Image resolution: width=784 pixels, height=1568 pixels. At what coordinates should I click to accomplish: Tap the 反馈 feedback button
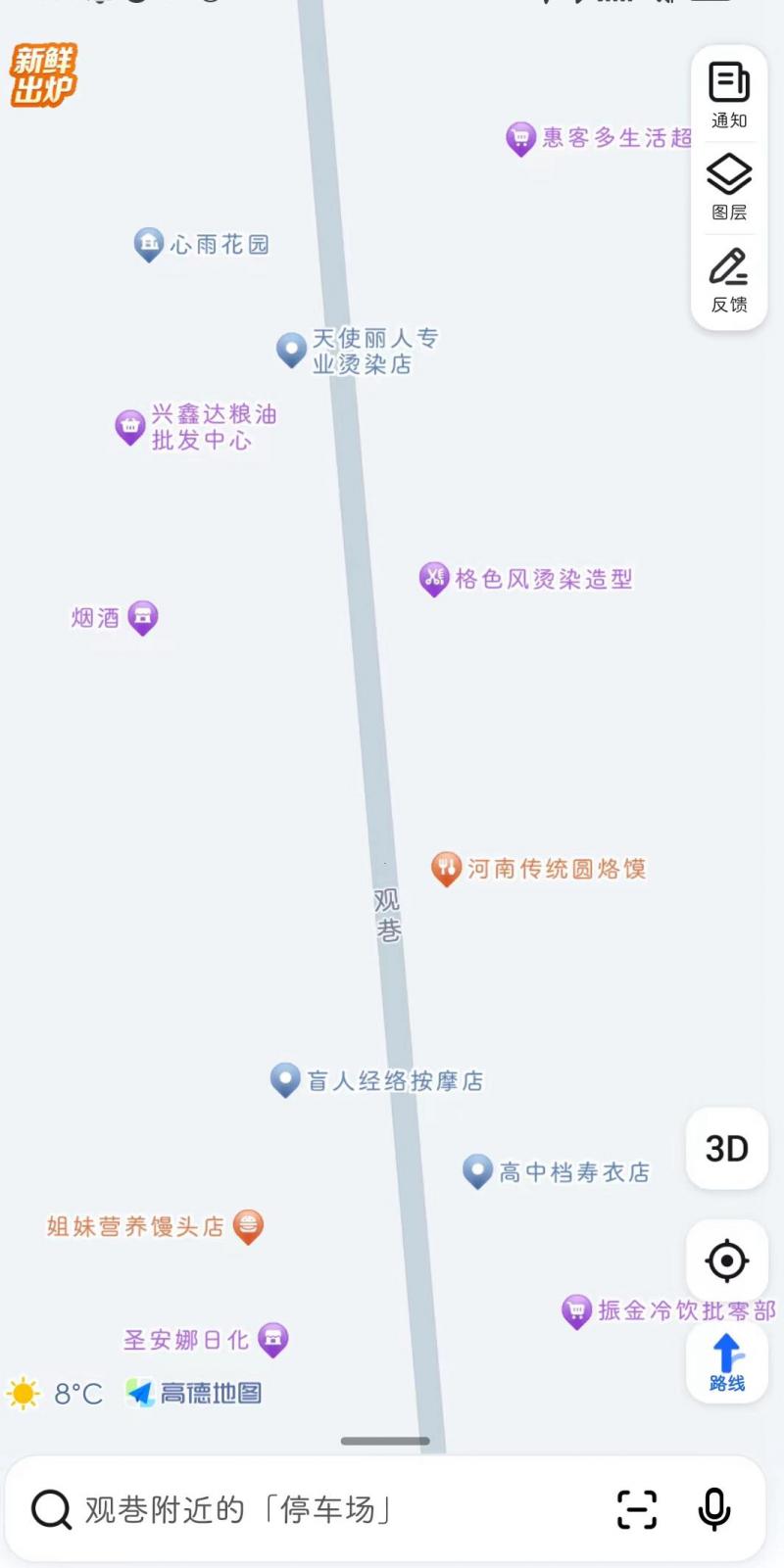[728, 279]
